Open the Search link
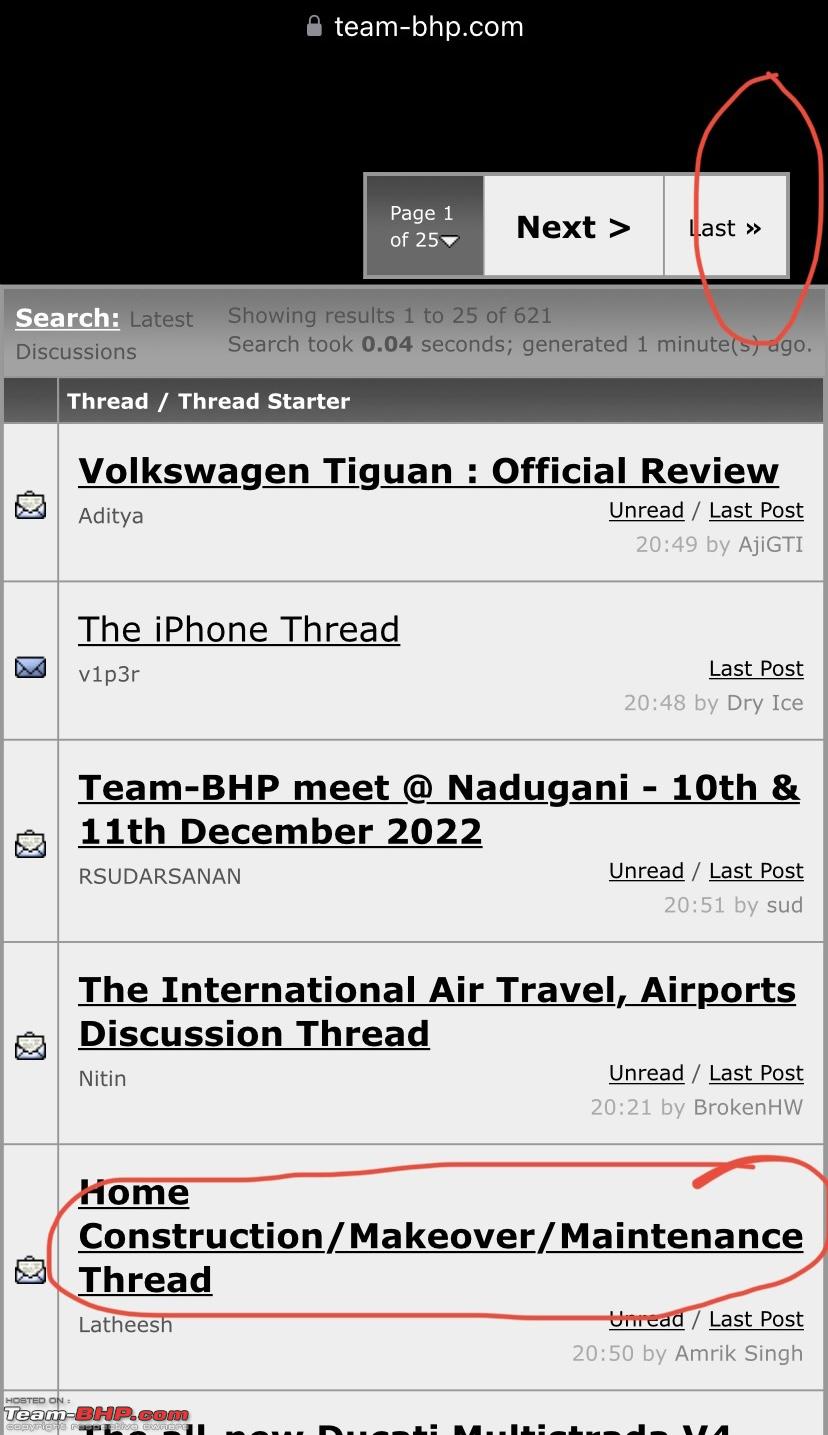This screenshot has width=828, height=1435. (68, 318)
